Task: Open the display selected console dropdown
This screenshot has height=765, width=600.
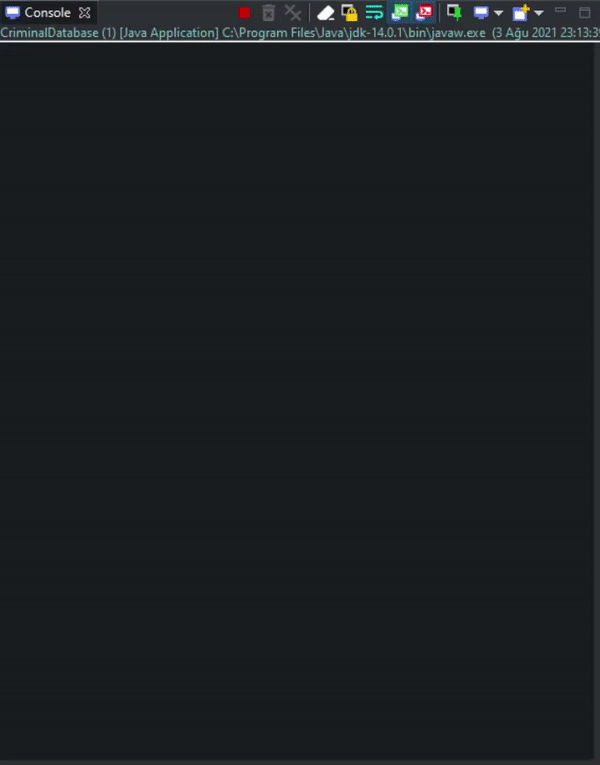Action: pos(498,14)
